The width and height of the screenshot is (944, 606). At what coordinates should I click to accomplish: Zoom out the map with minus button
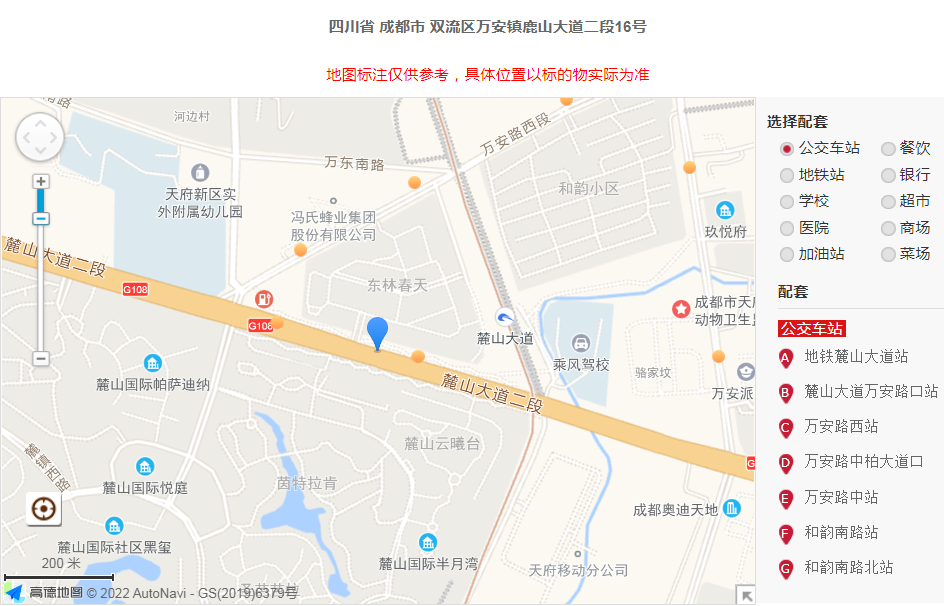point(41,358)
